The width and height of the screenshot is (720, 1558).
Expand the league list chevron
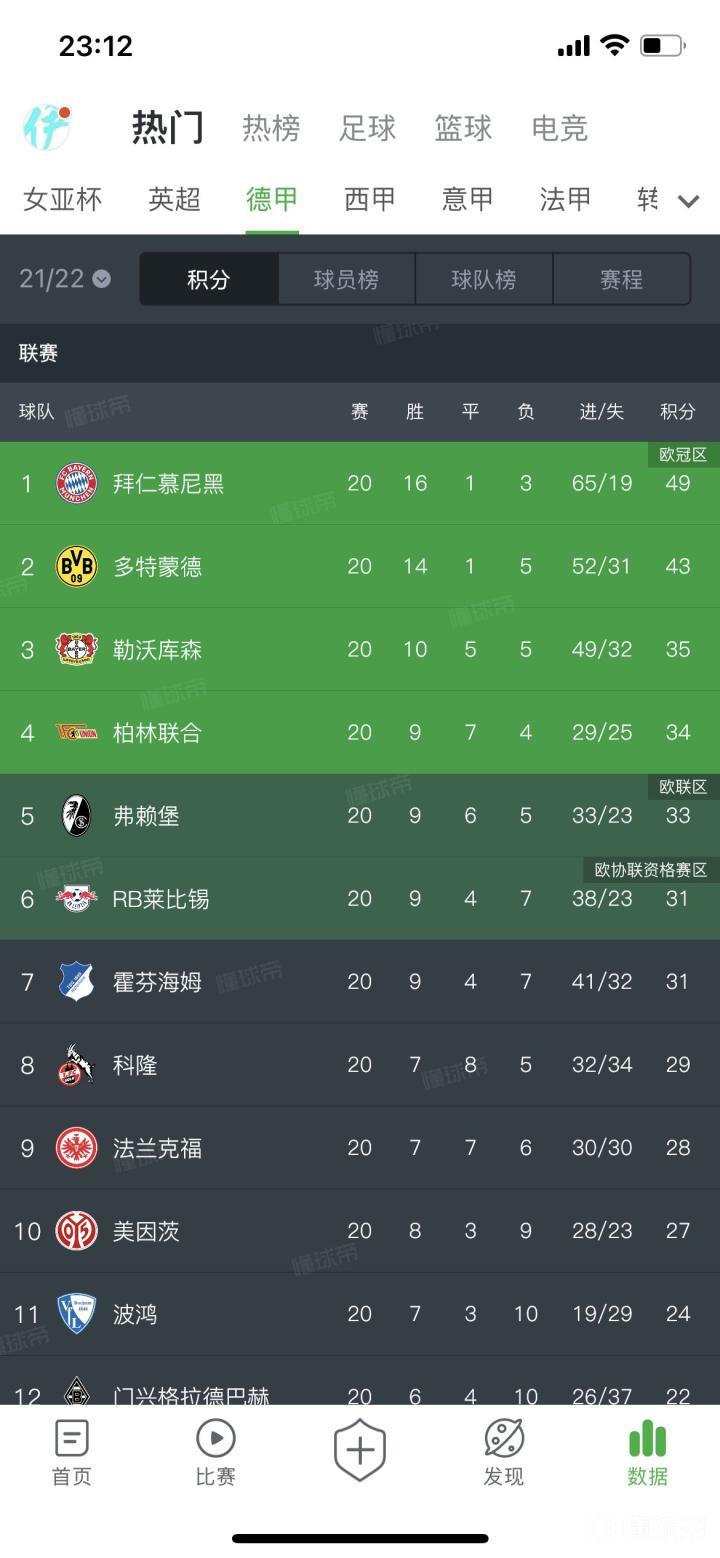coord(688,201)
